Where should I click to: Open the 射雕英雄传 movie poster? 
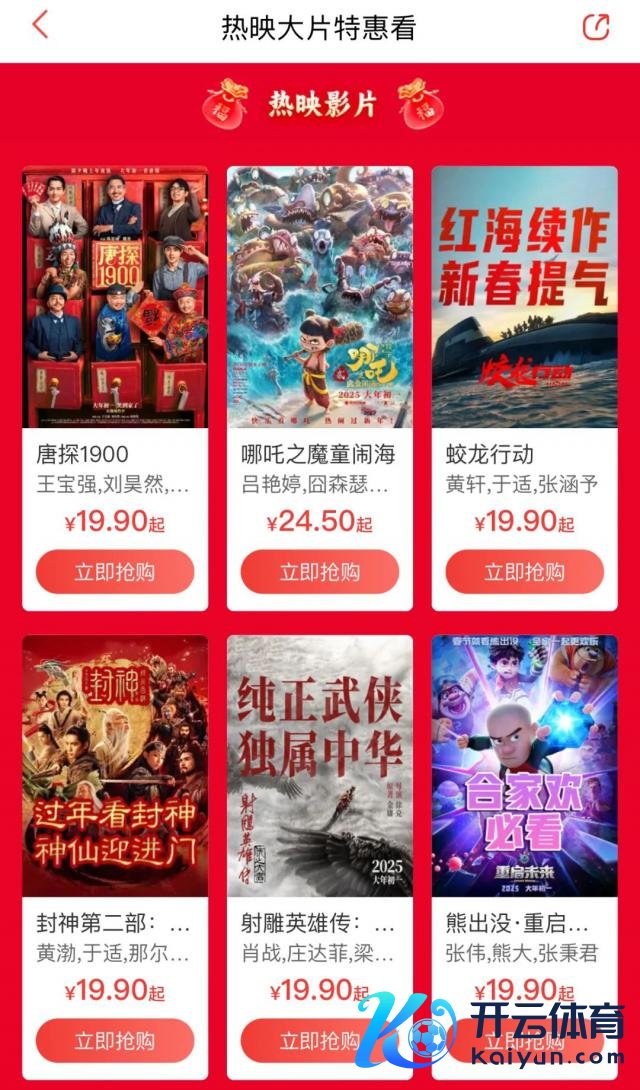[320, 766]
